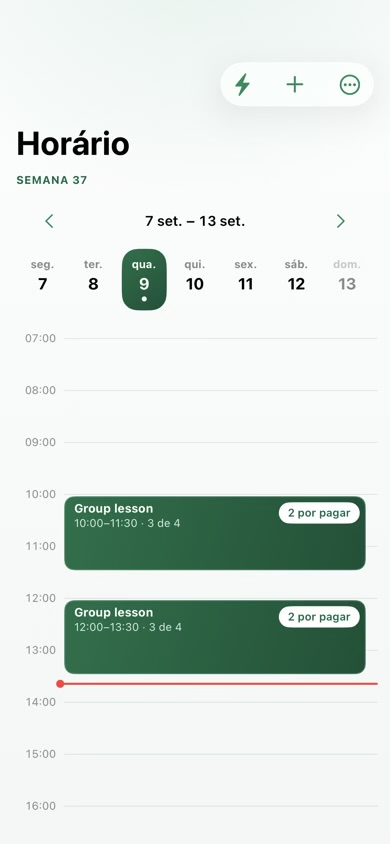Add a new lesson with the plus icon
This screenshot has width=390, height=844.
(x=295, y=85)
